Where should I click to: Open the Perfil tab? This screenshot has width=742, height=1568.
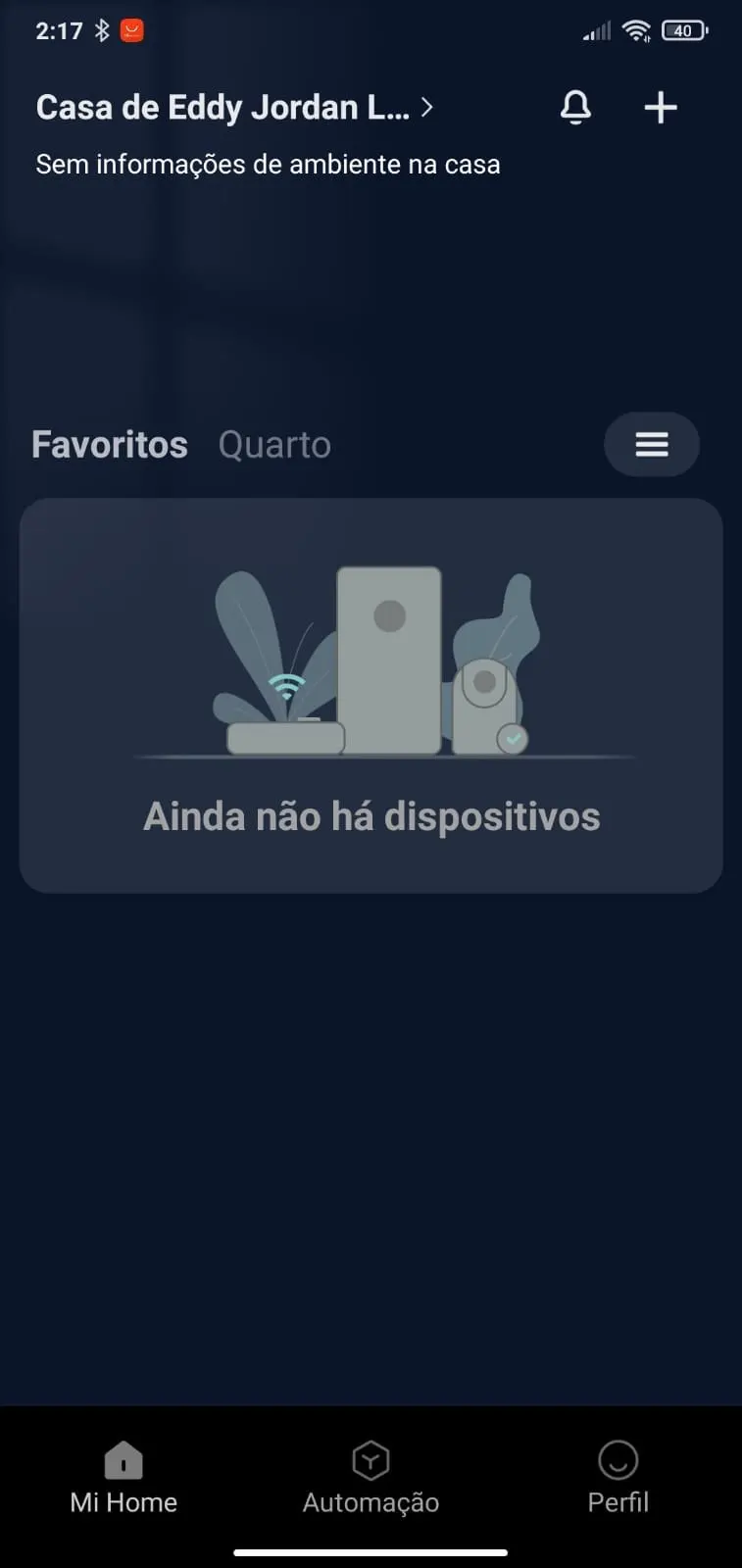click(618, 1478)
